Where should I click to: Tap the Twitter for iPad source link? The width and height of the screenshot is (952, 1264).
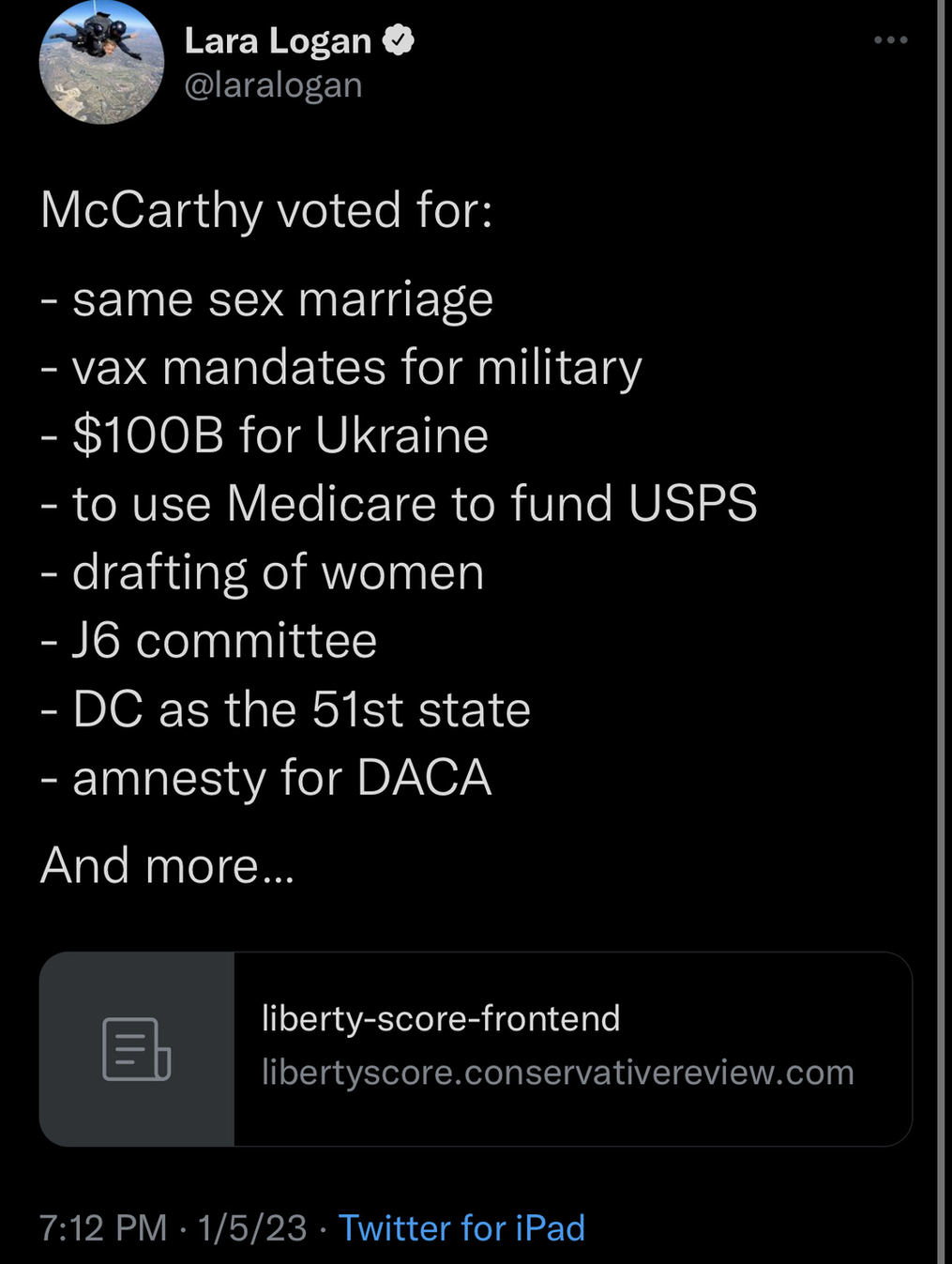point(461,1227)
